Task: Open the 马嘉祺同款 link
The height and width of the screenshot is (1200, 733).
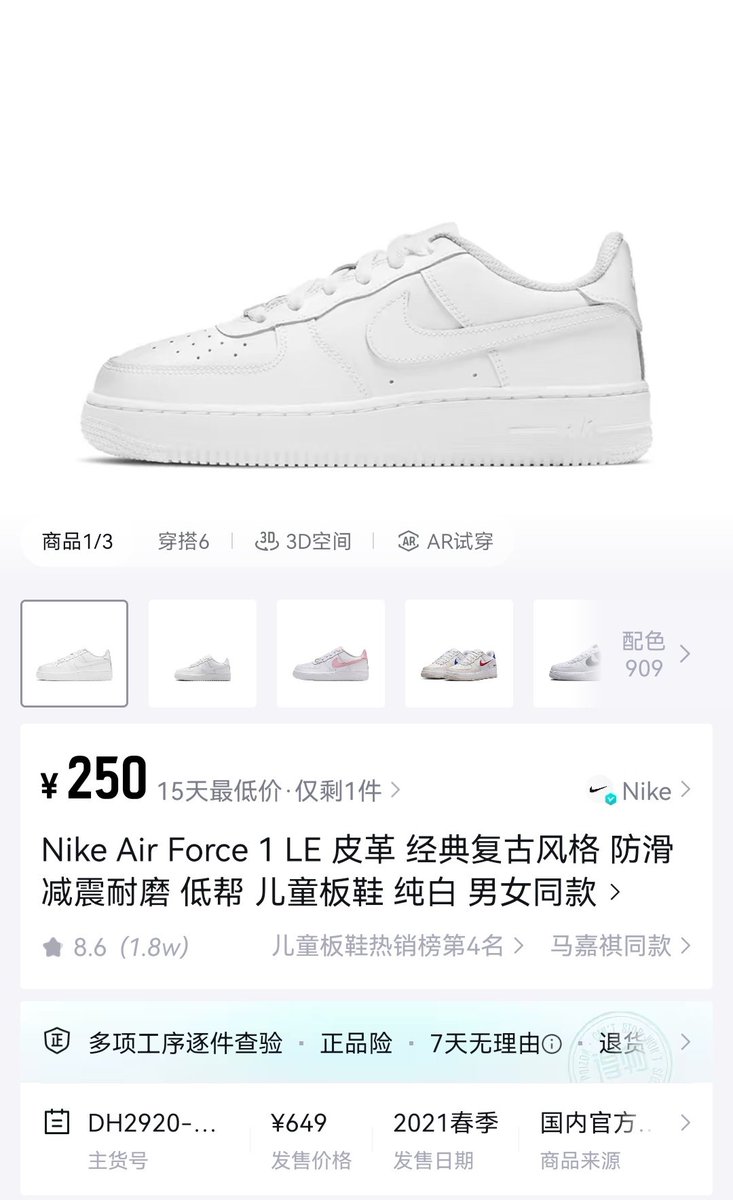Action: tap(620, 946)
